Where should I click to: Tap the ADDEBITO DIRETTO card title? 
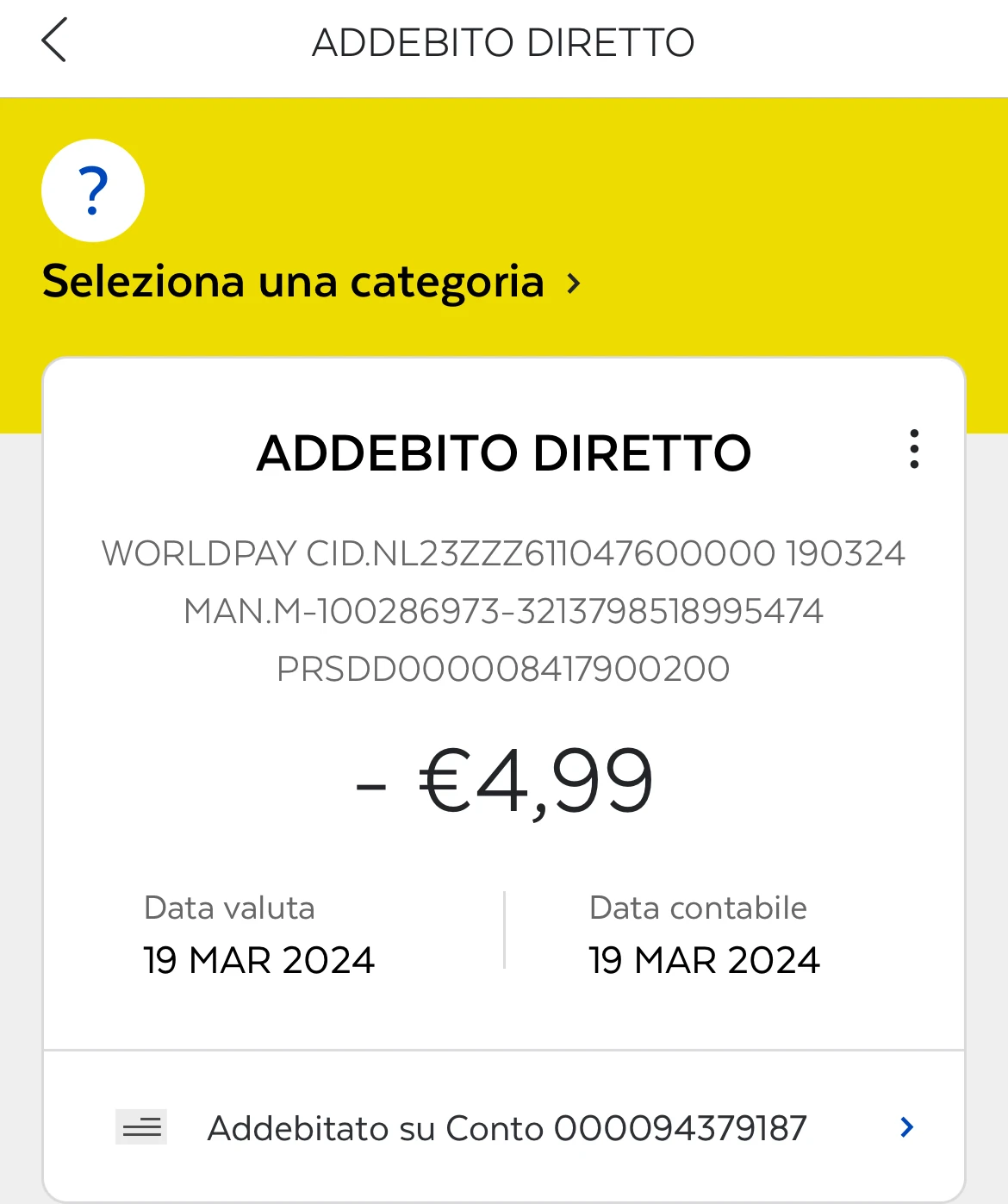click(x=504, y=452)
